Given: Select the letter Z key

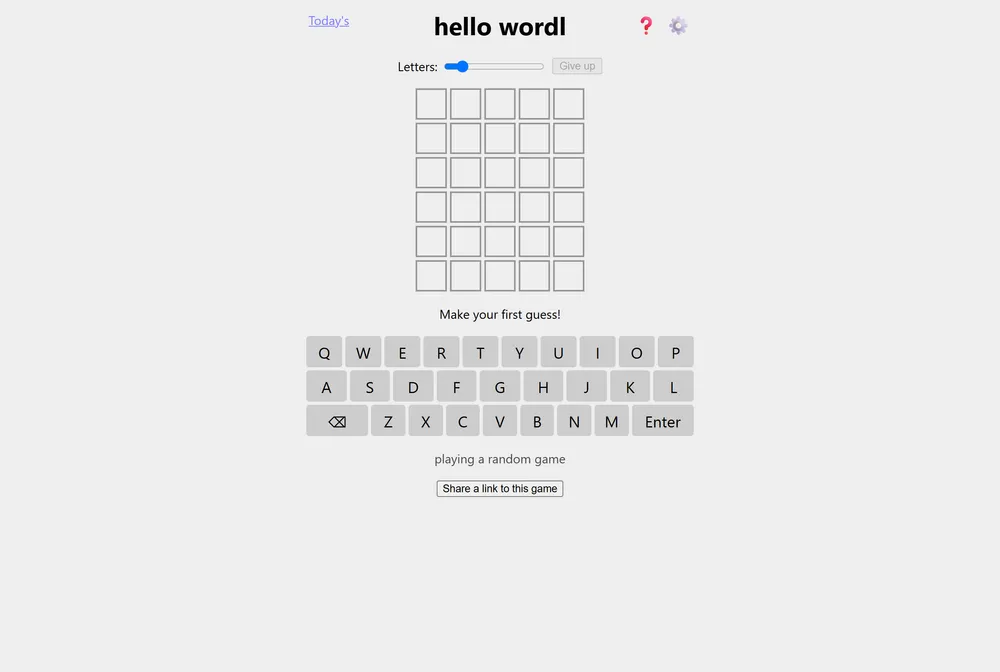Looking at the screenshot, I should 388,421.
